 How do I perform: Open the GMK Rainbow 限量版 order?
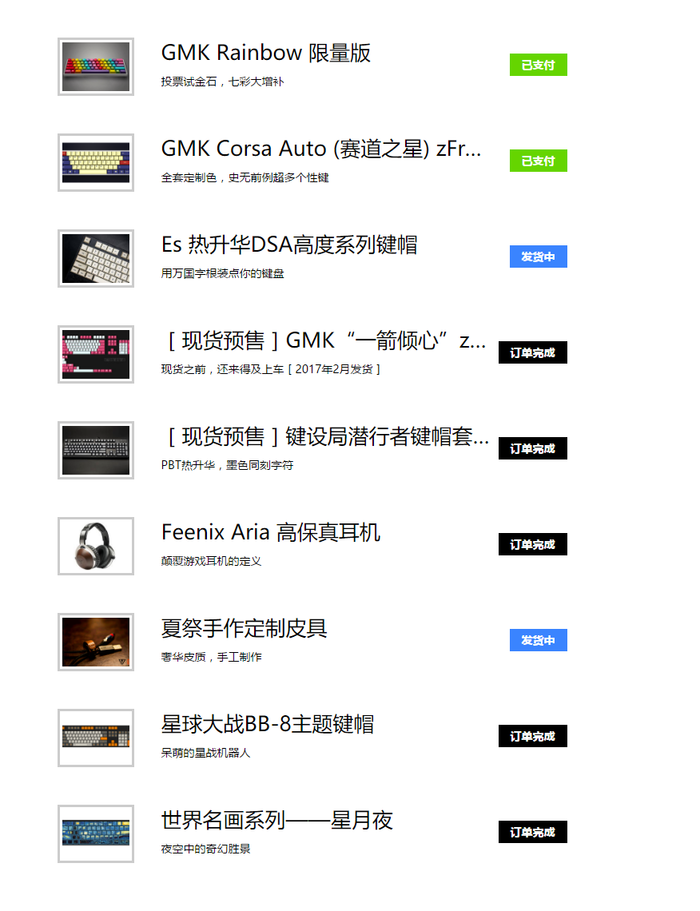pos(266,53)
